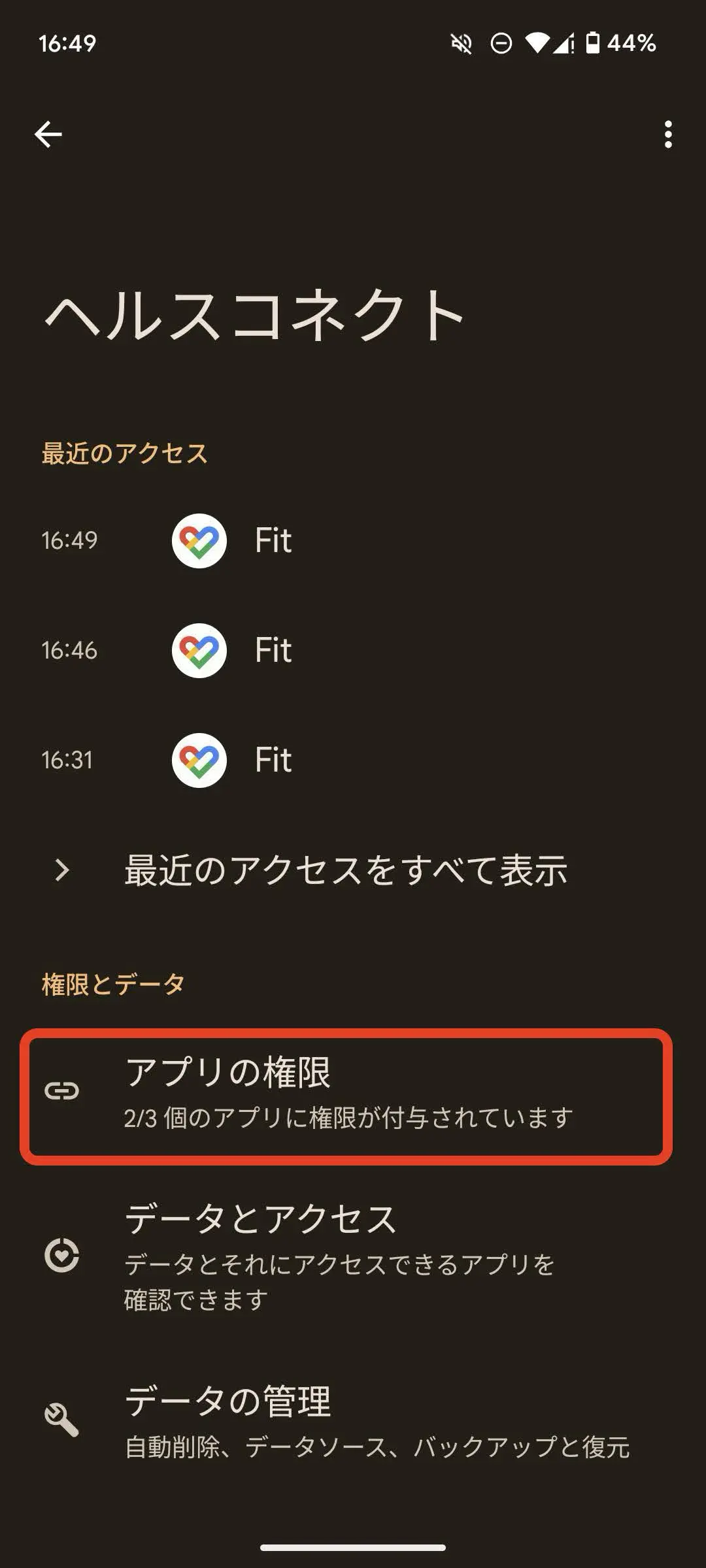Go back using the top arrow
This screenshot has height=1568, width=706.
pos(48,135)
